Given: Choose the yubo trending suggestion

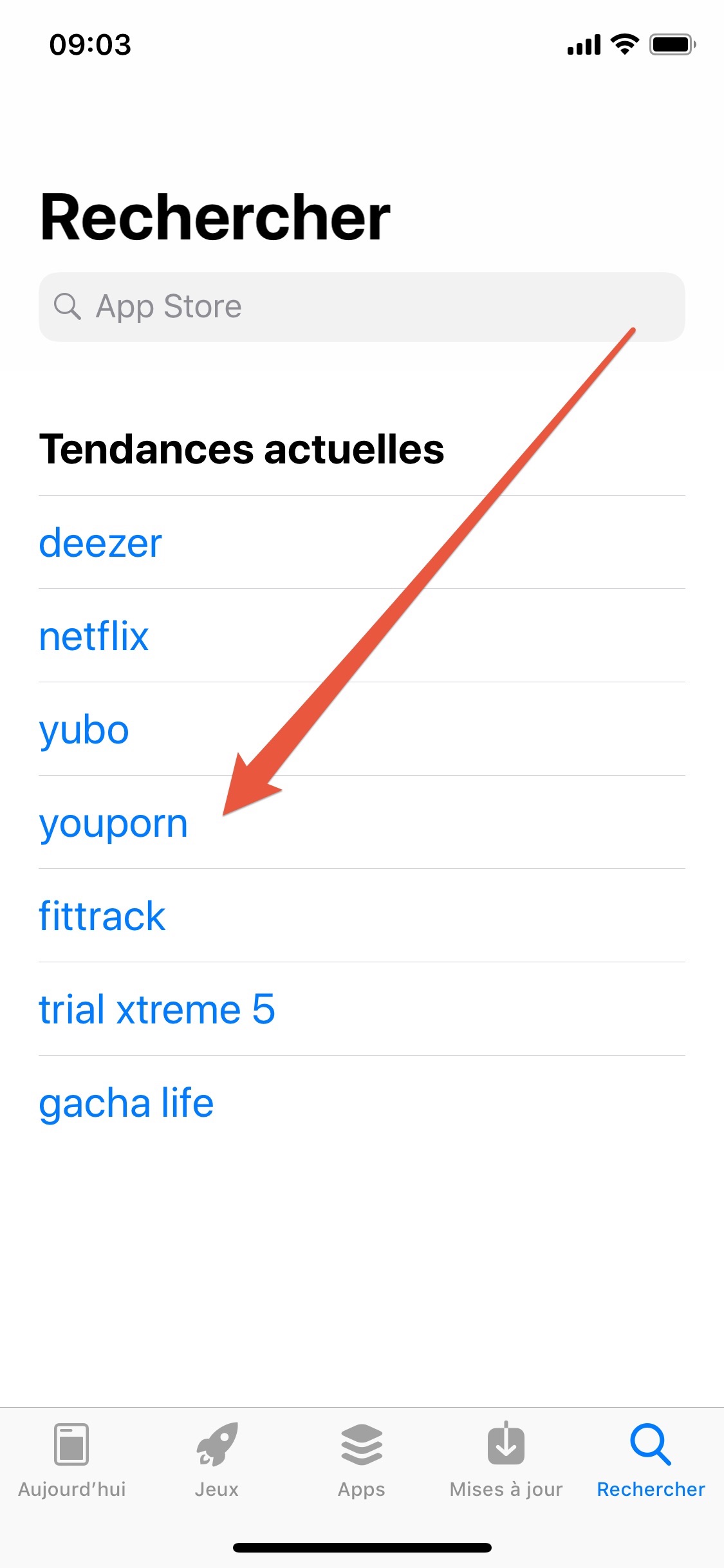Looking at the screenshot, I should [362, 729].
